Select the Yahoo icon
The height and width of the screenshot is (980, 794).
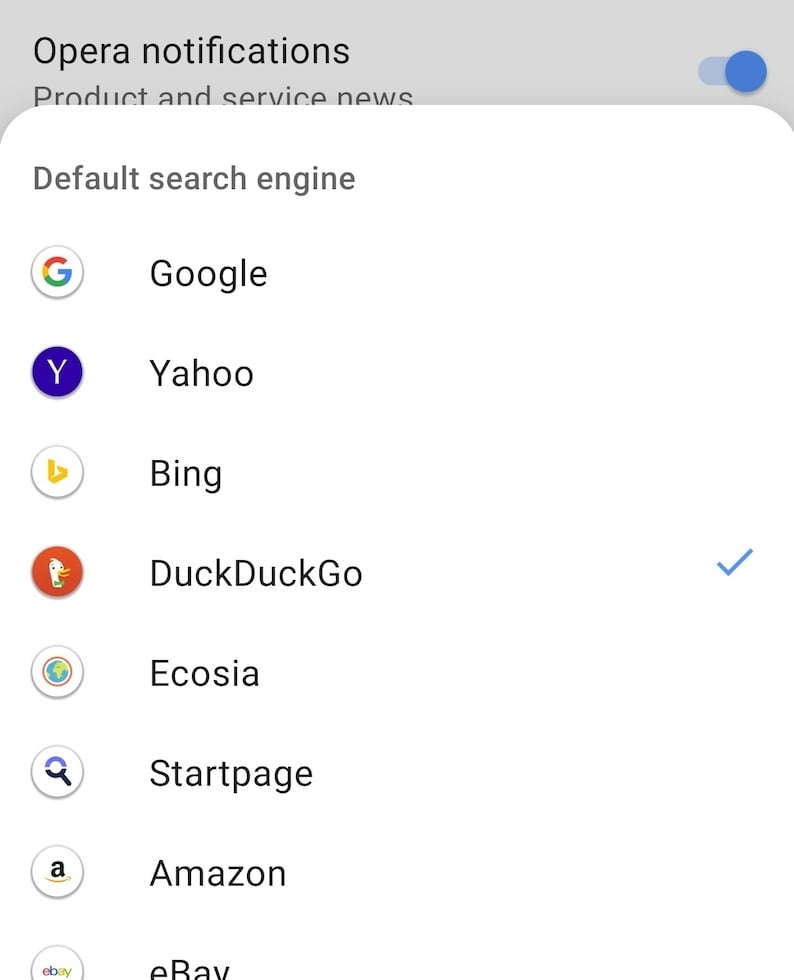click(x=57, y=372)
